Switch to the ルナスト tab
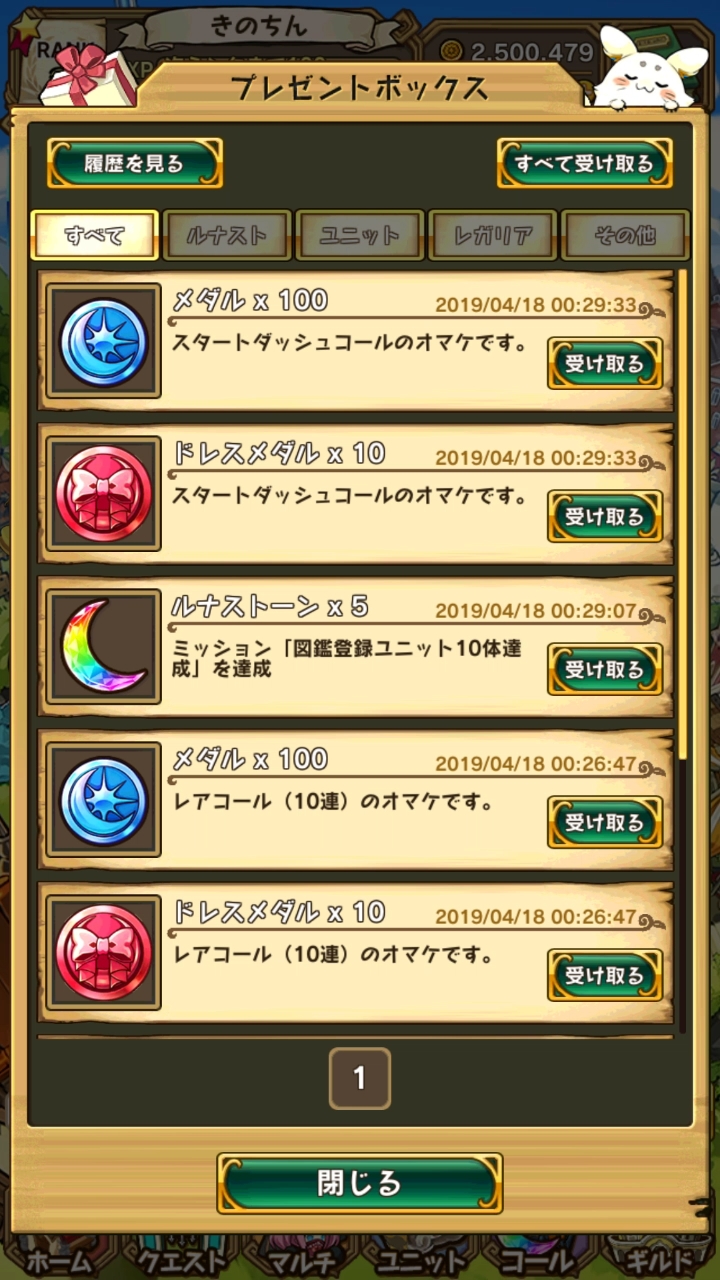720x1280 pixels. click(227, 236)
